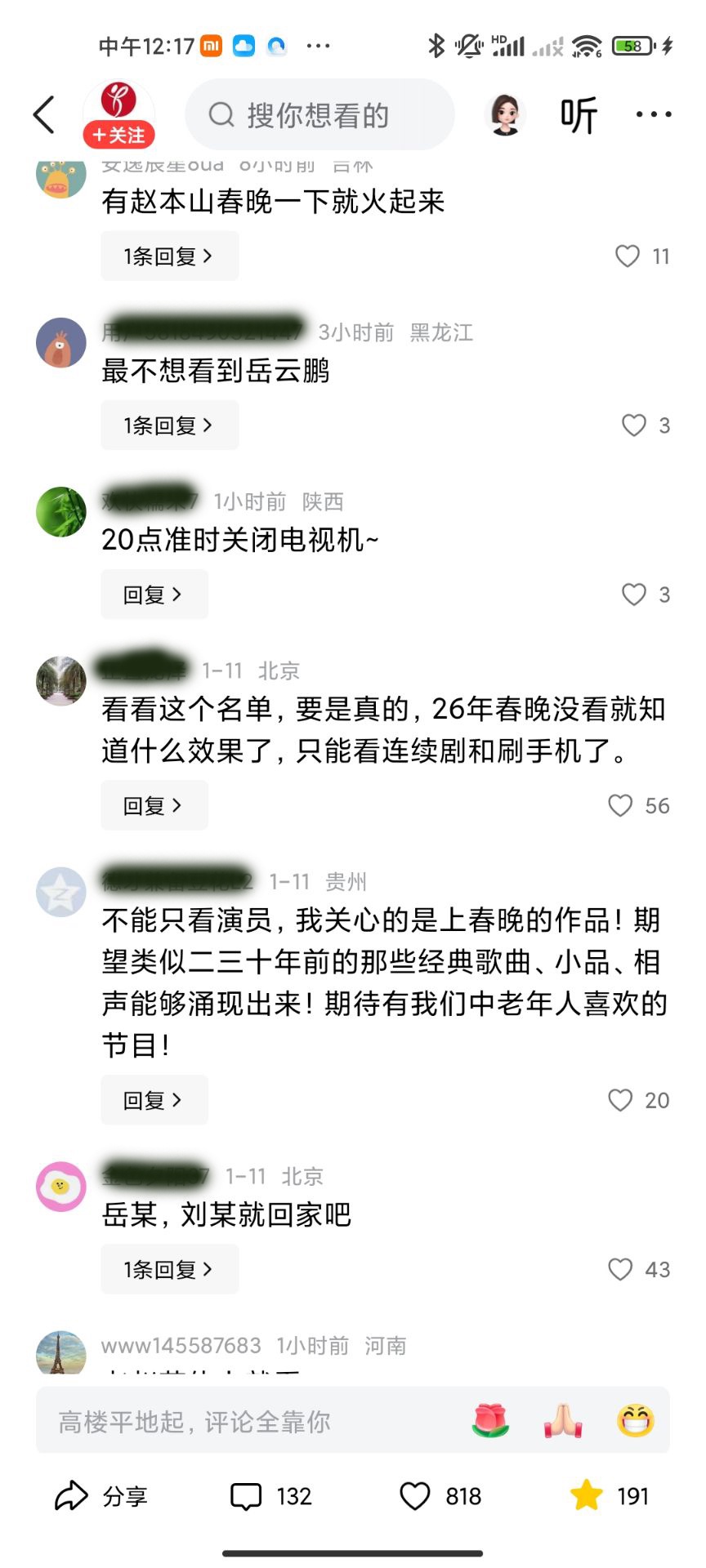The height and width of the screenshot is (1568, 706).
Task: Open the 搜你想看的 search box
Action: pos(319,115)
